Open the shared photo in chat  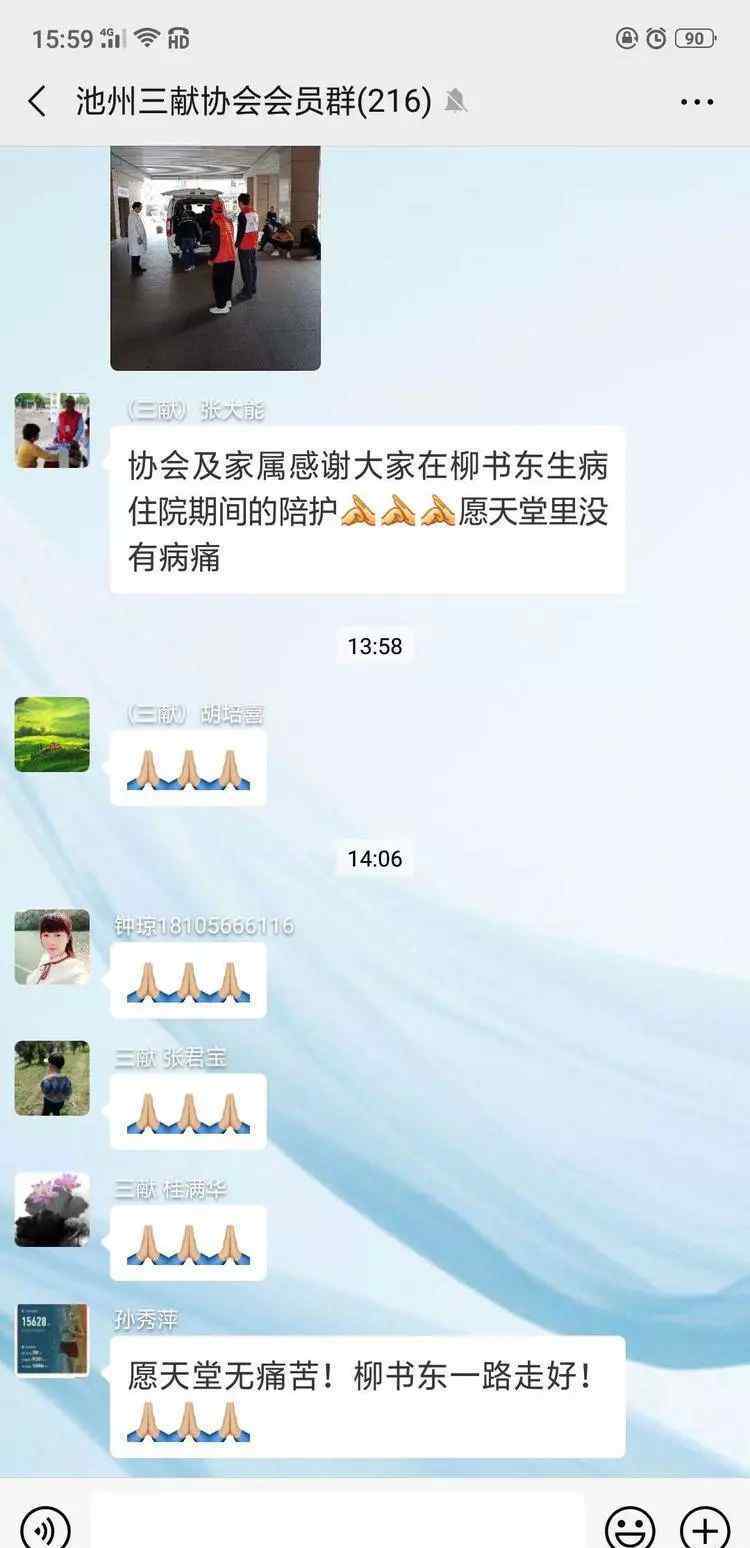(x=215, y=258)
